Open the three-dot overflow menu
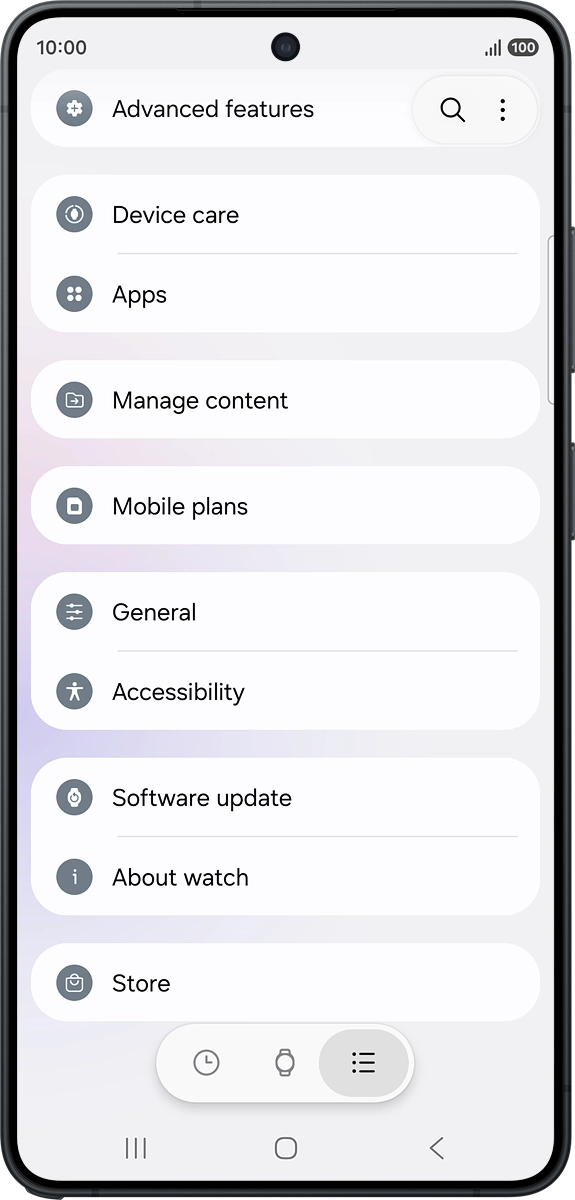The width and height of the screenshot is (575, 1200). pos(502,110)
